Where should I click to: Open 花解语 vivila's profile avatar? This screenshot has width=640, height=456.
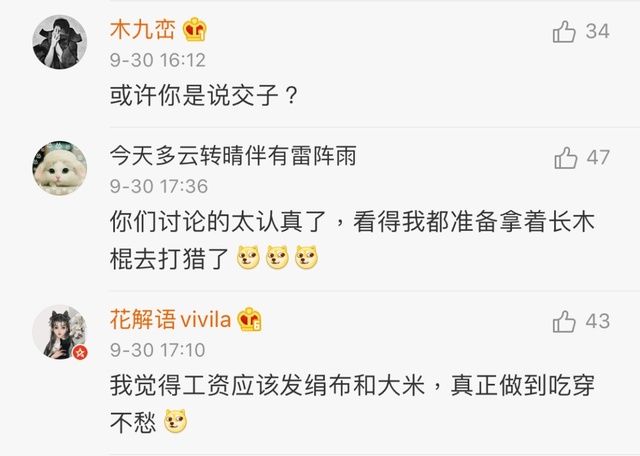pos(59,333)
